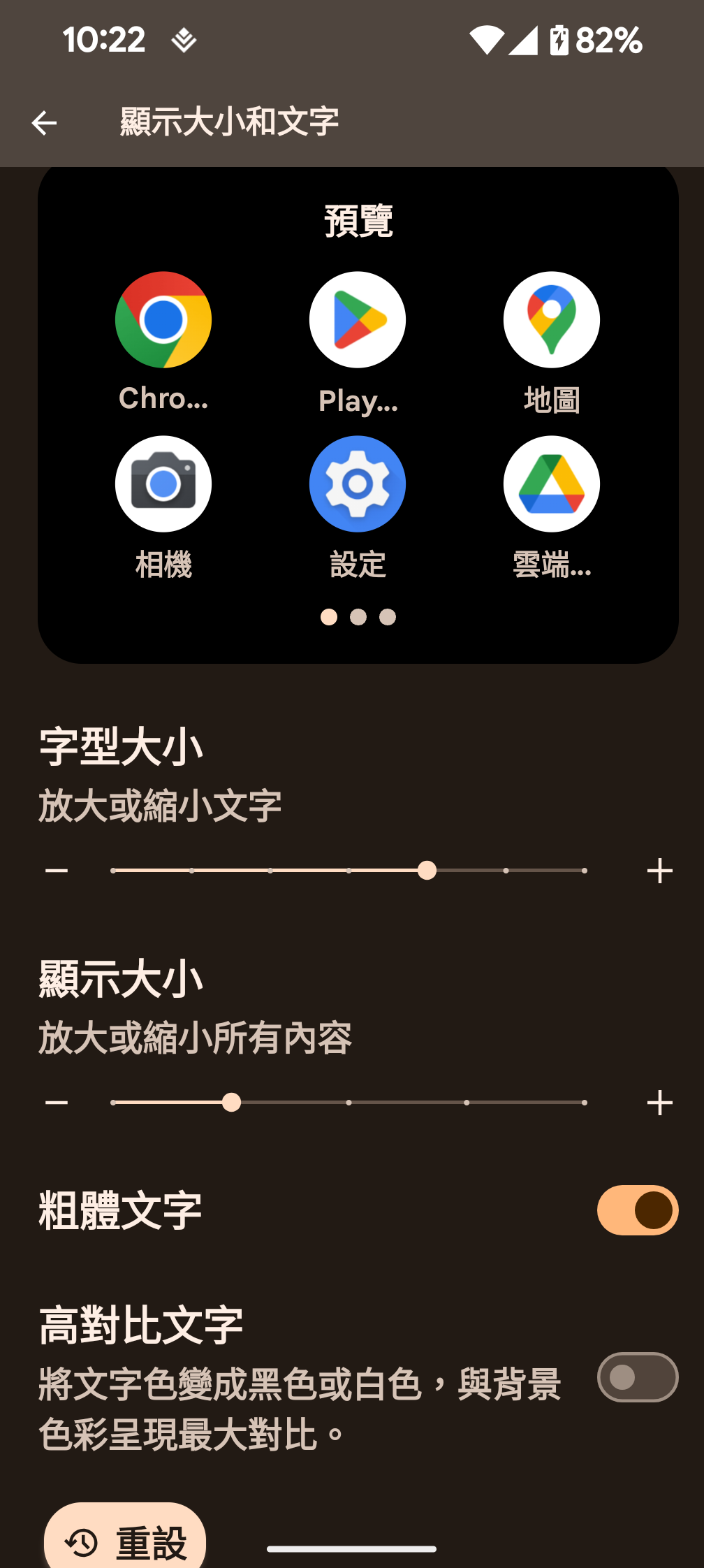The height and width of the screenshot is (1568, 704).
Task: Decrease 字型大小 with the minus button
Action: 57,871
